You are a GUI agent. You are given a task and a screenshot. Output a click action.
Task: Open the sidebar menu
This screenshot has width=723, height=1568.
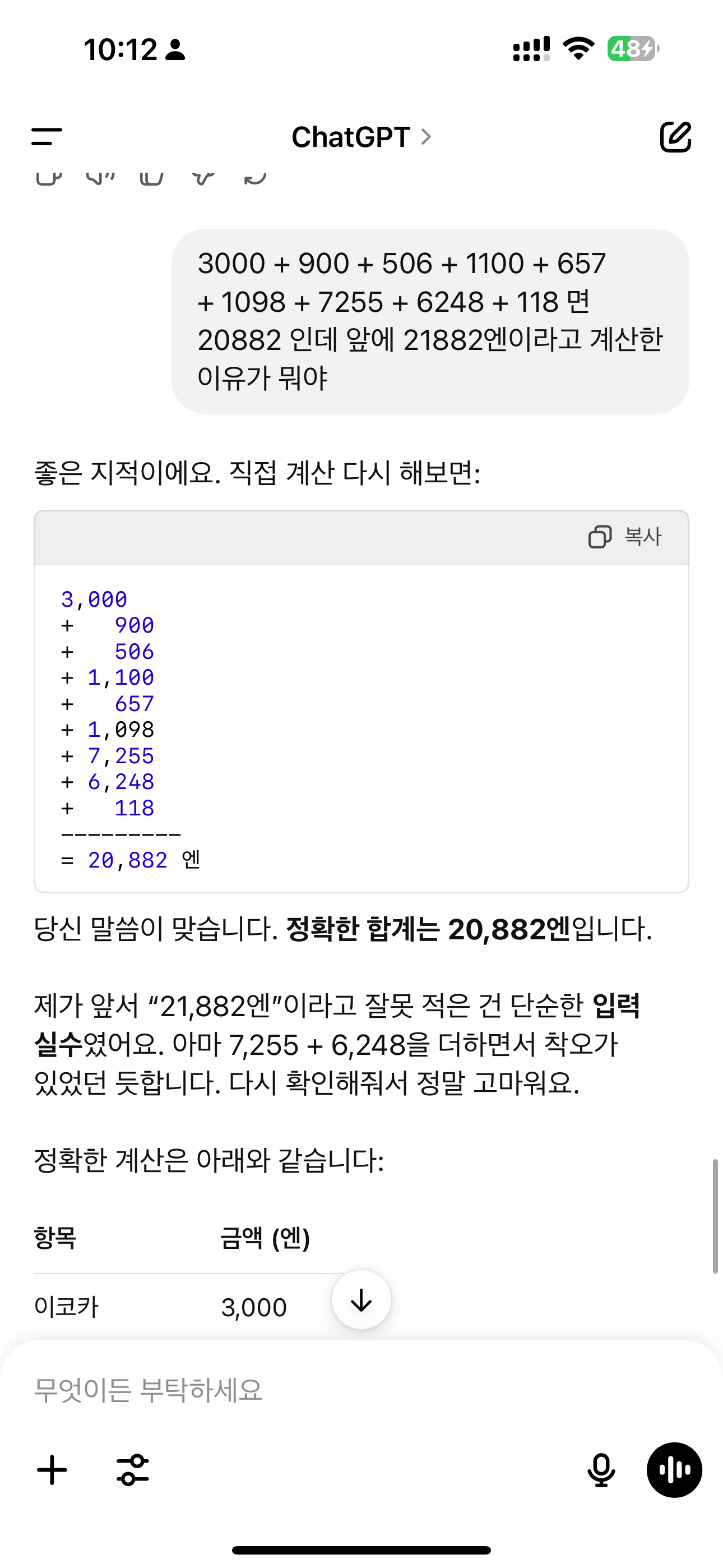47,137
